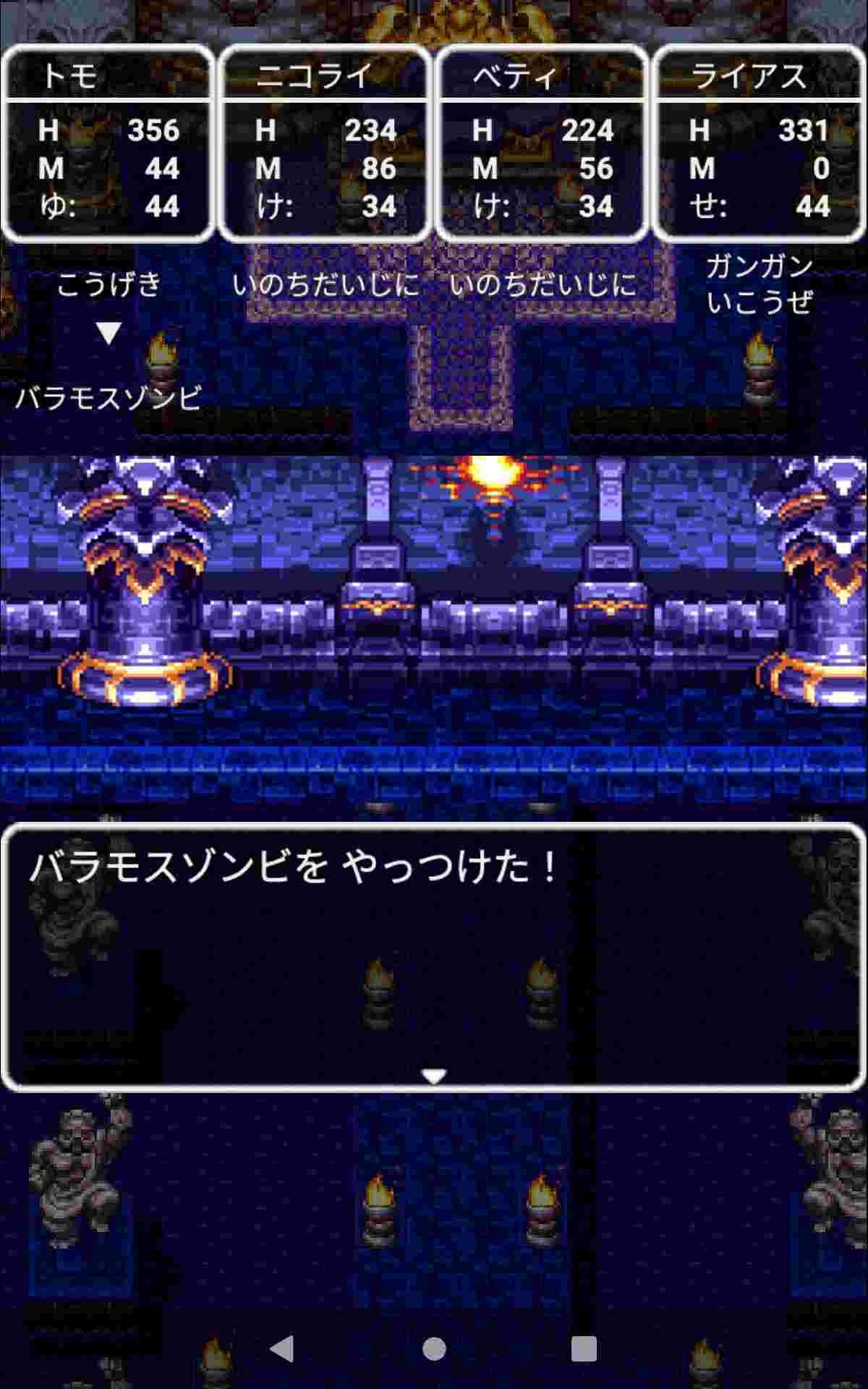
Task: Advance the dialog with the white arrow
Action: click(x=433, y=1076)
